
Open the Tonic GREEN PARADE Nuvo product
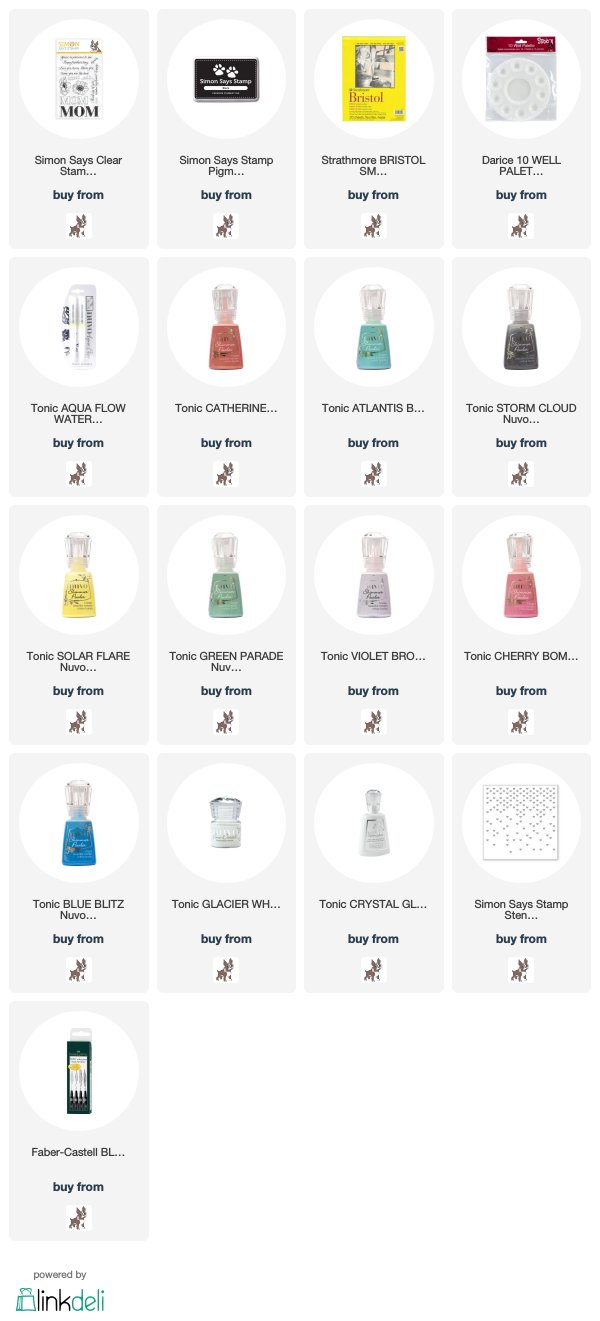click(226, 625)
